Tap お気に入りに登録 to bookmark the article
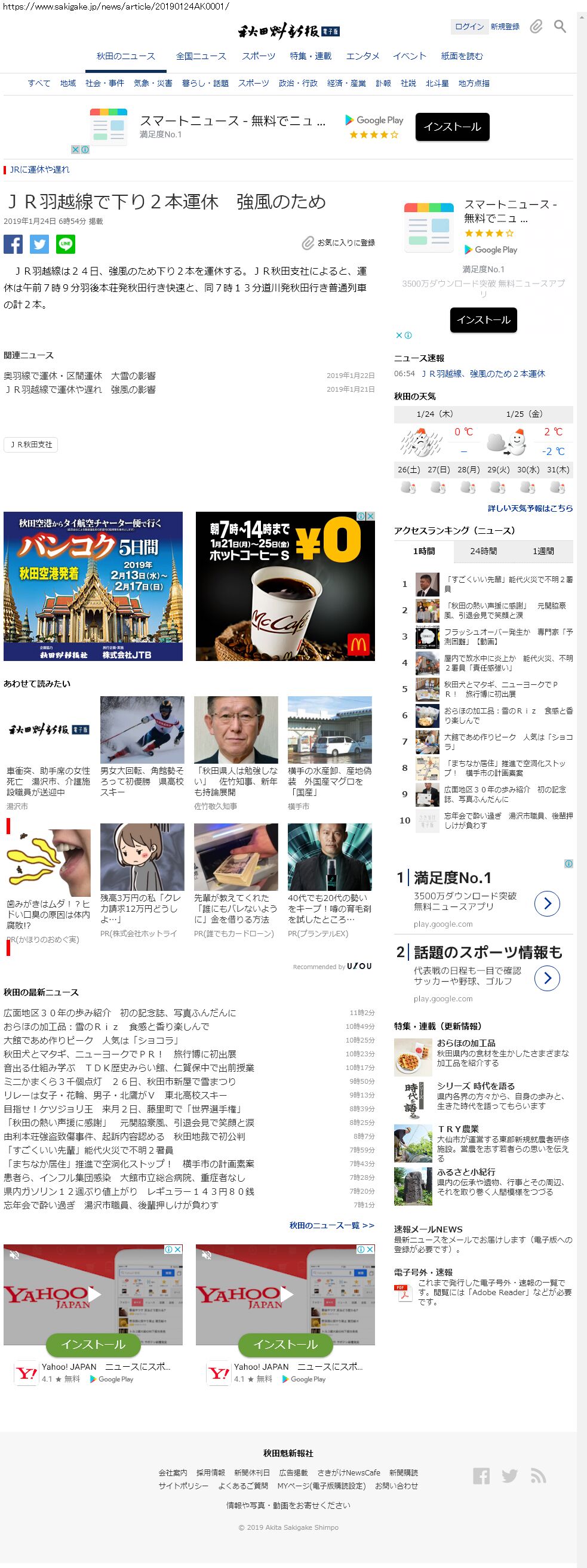This screenshot has height=1568, width=587. [339, 243]
